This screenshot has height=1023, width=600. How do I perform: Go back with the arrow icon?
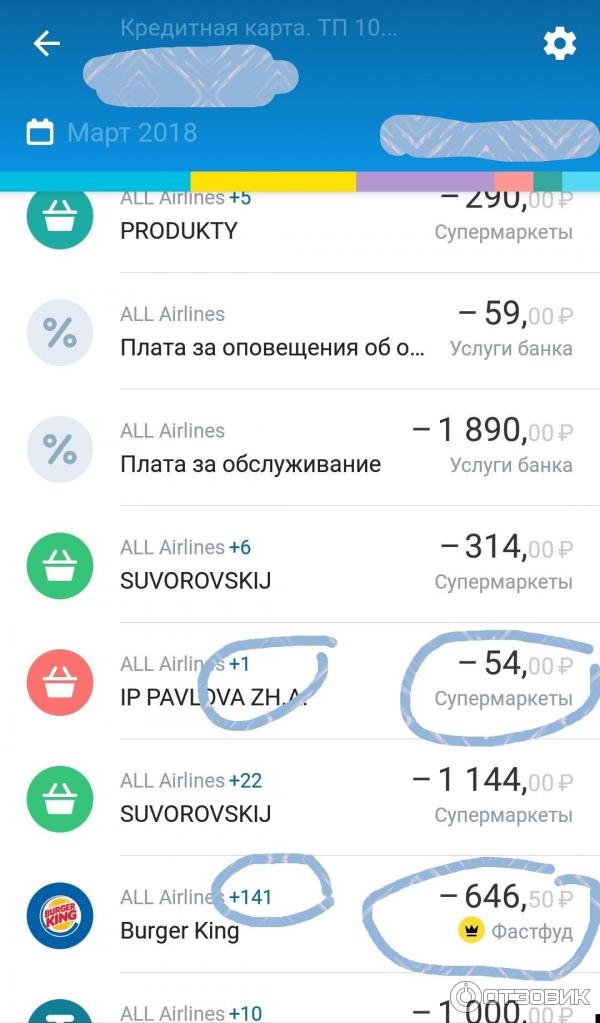[x=46, y=43]
